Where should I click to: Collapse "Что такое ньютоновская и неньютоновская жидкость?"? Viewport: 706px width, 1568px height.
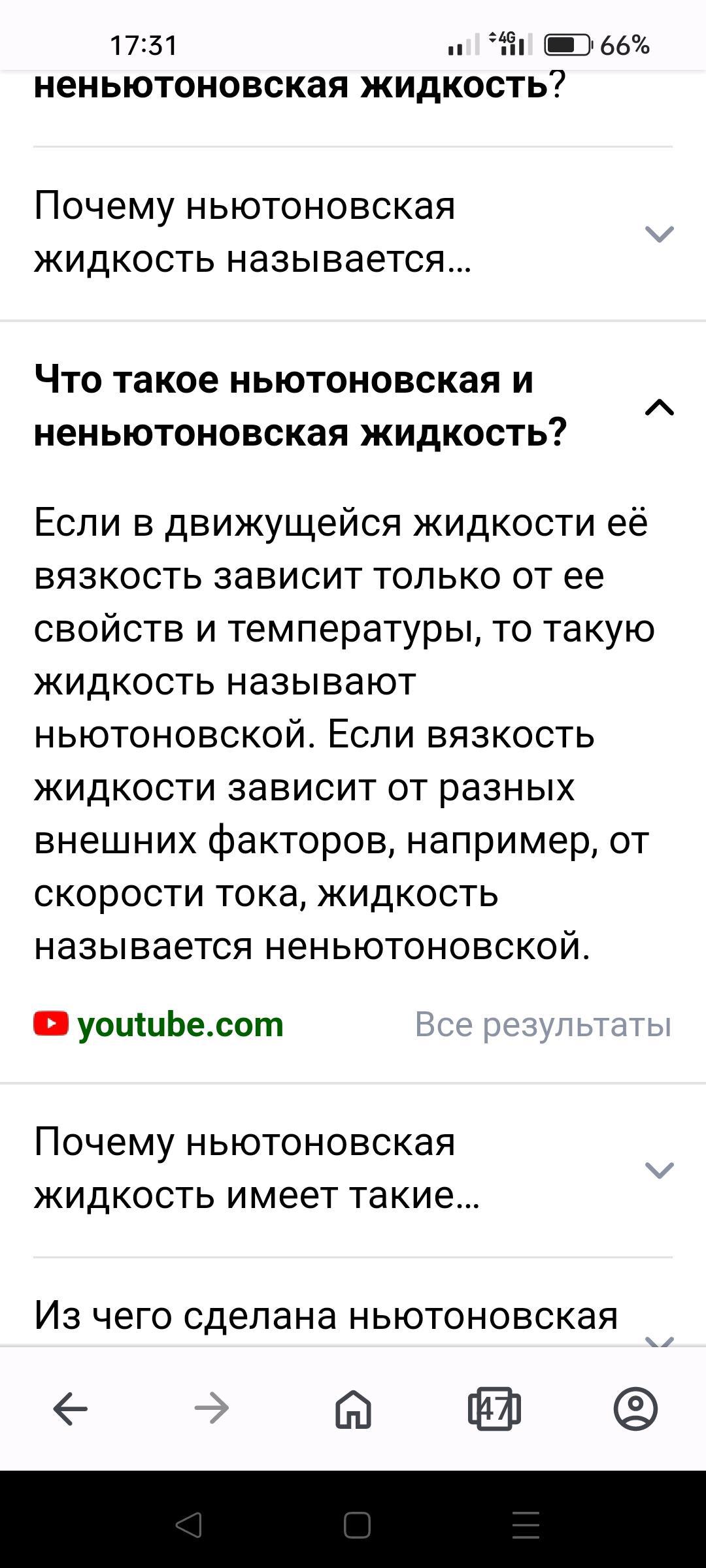click(x=659, y=407)
